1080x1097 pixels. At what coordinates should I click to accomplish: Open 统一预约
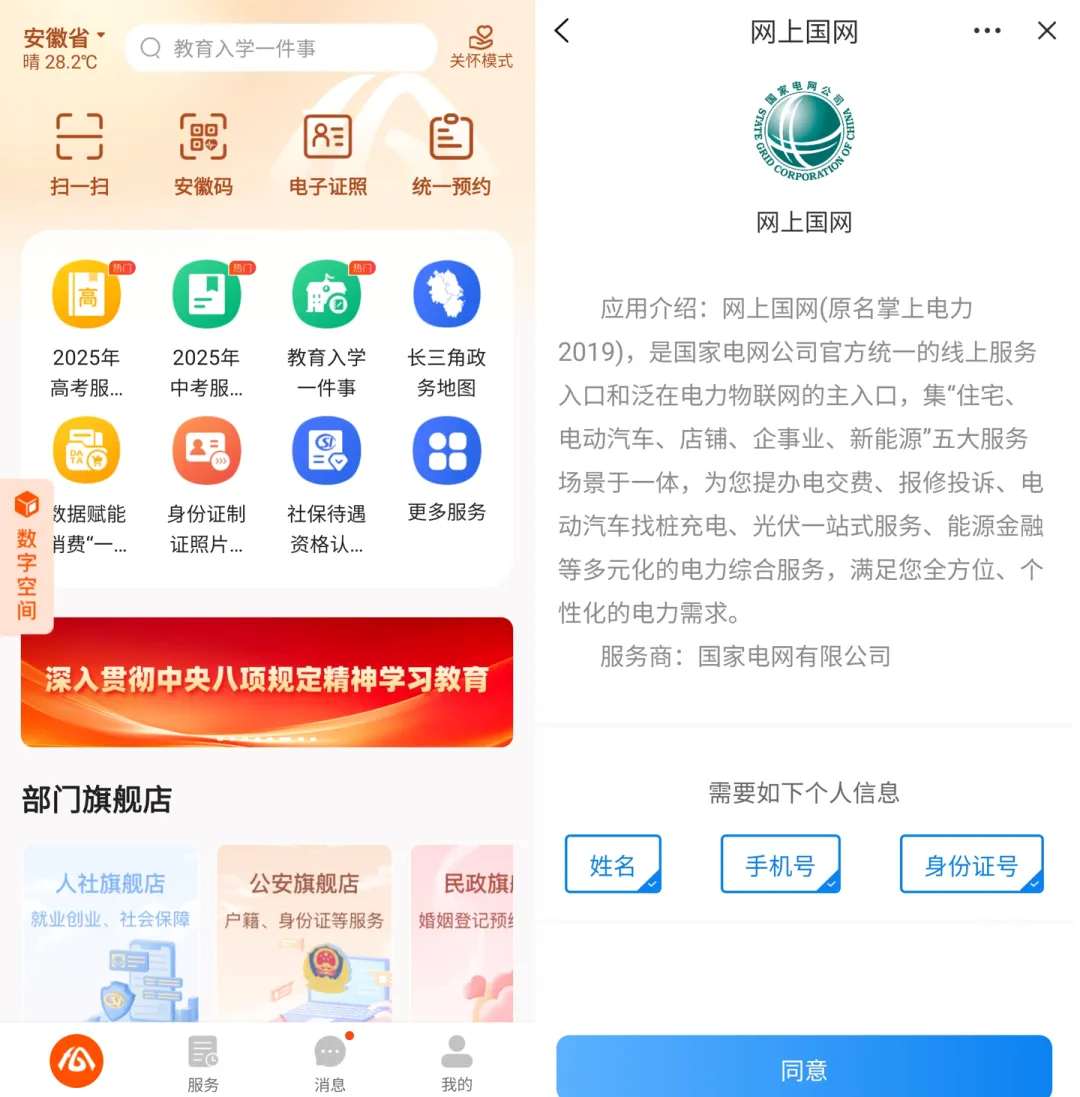pyautogui.click(x=451, y=153)
